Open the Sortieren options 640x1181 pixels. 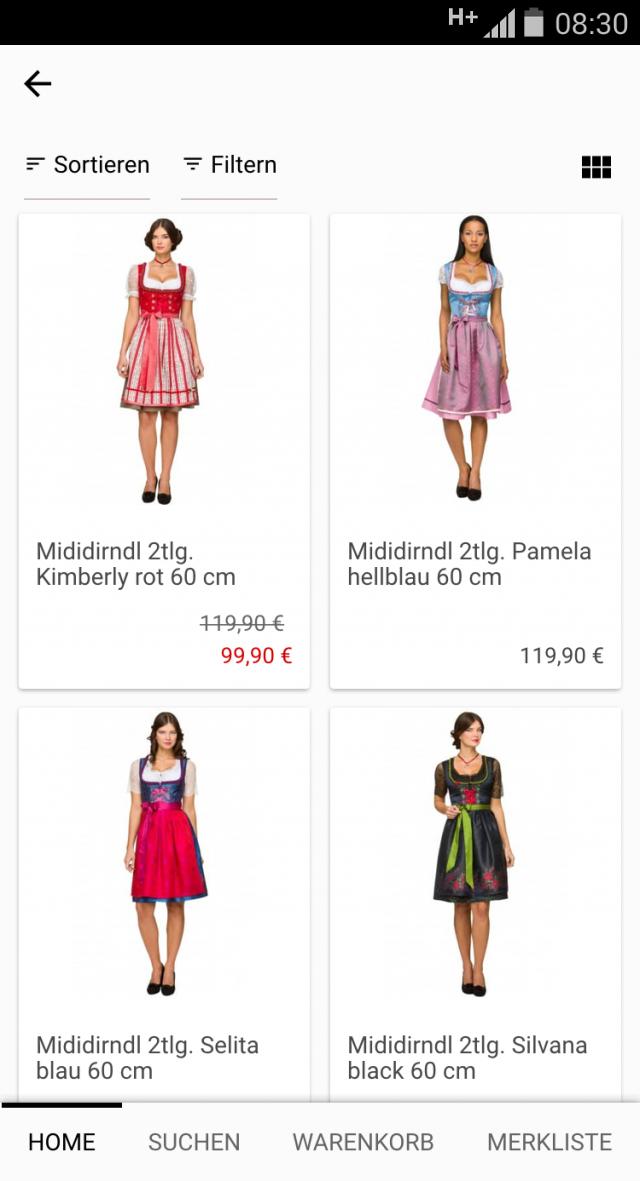[88, 165]
